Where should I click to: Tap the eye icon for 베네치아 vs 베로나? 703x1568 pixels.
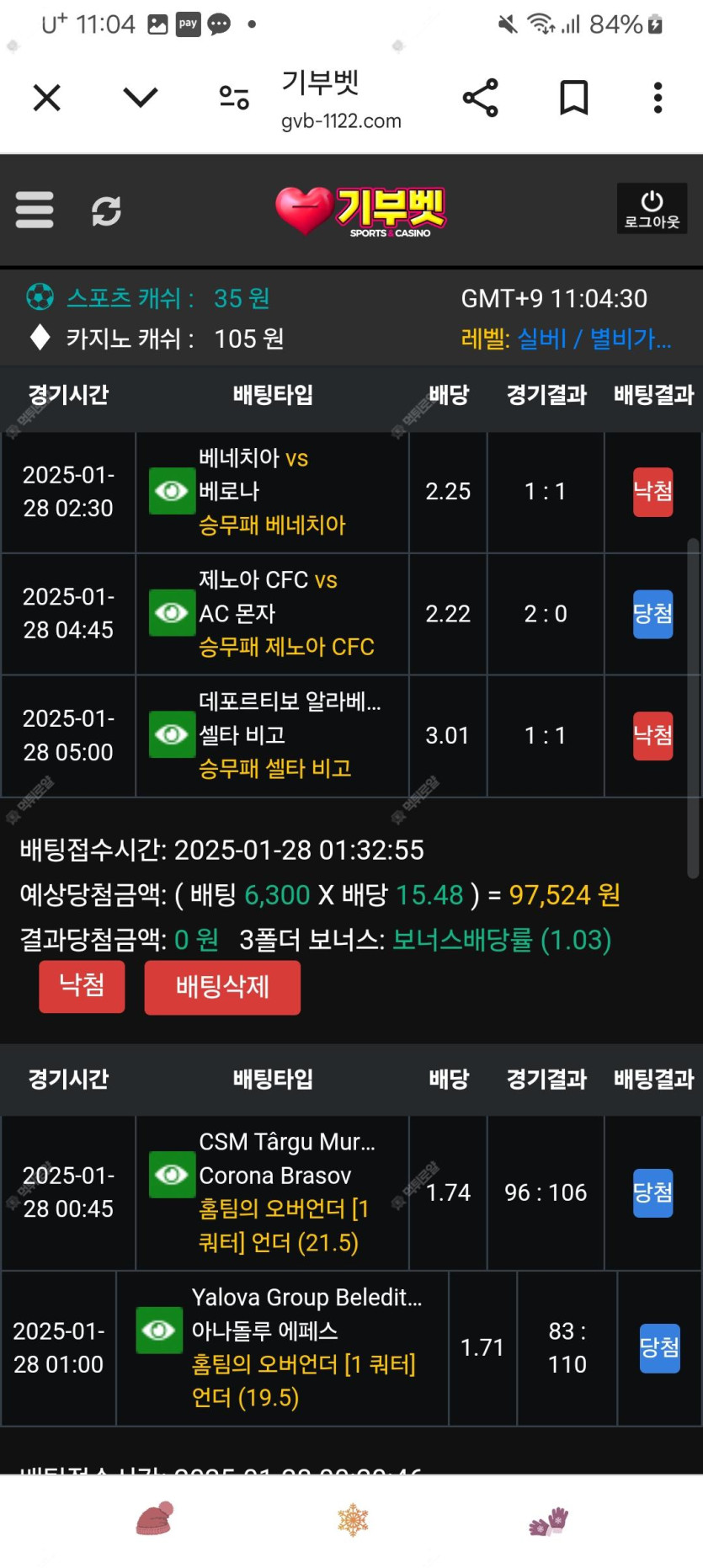pos(172,491)
